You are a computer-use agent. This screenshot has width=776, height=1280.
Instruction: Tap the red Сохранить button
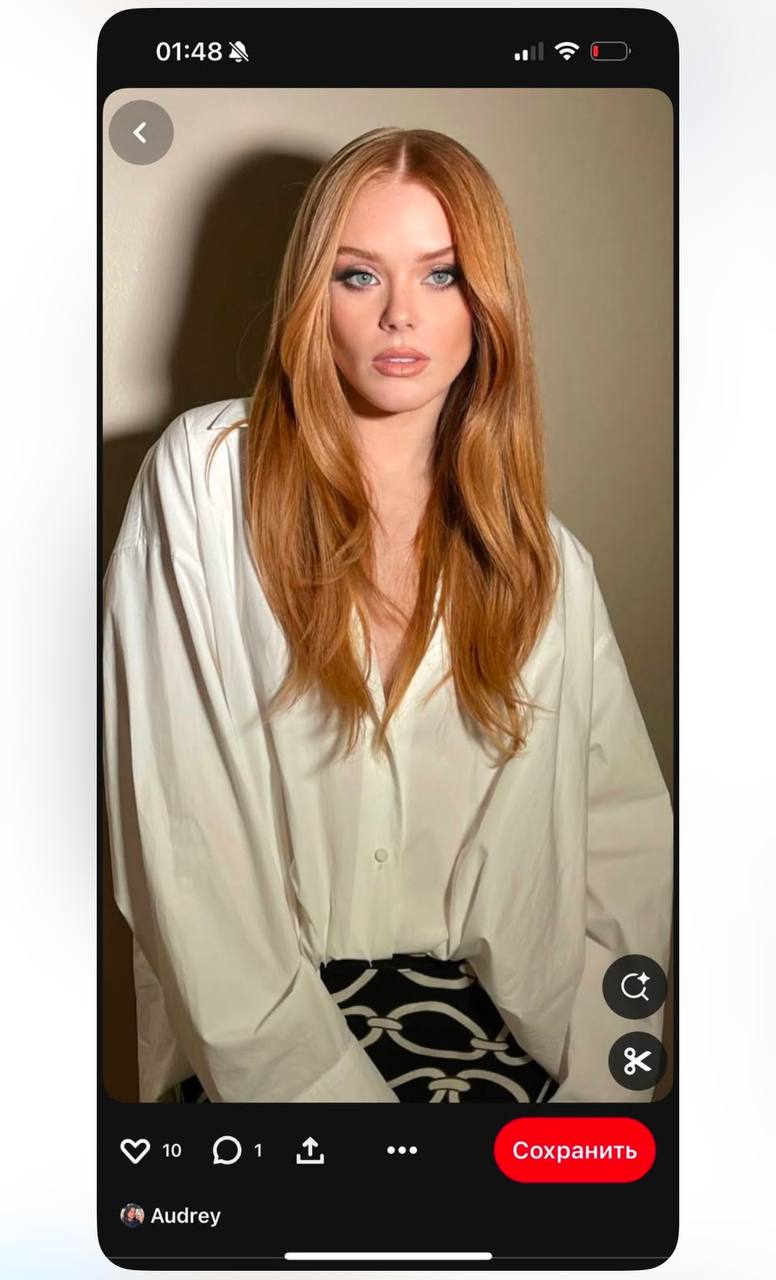pyautogui.click(x=575, y=1150)
